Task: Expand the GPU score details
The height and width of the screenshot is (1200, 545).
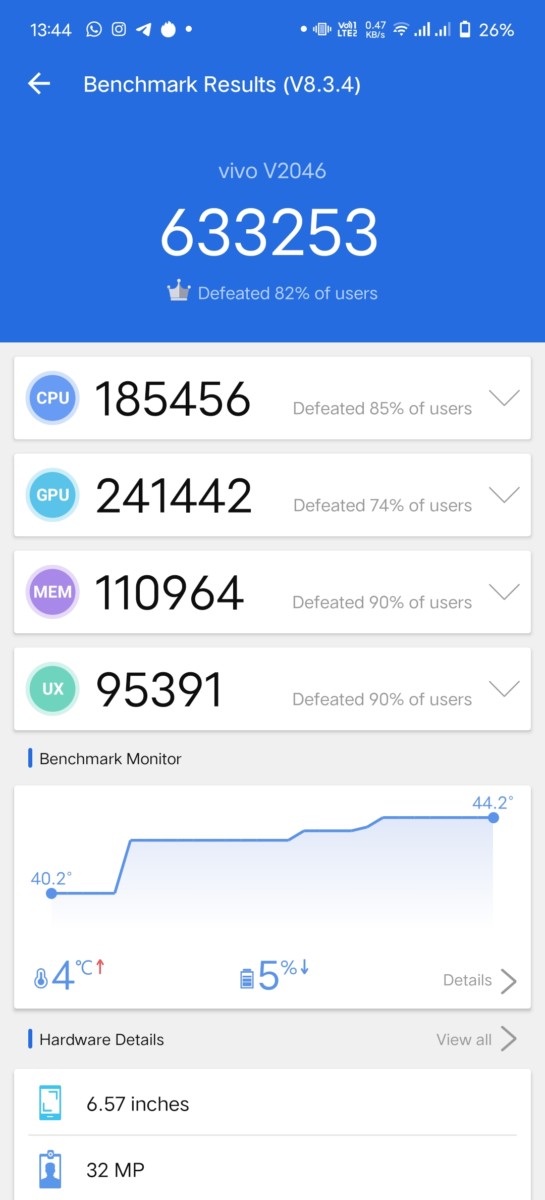Action: tap(504, 495)
